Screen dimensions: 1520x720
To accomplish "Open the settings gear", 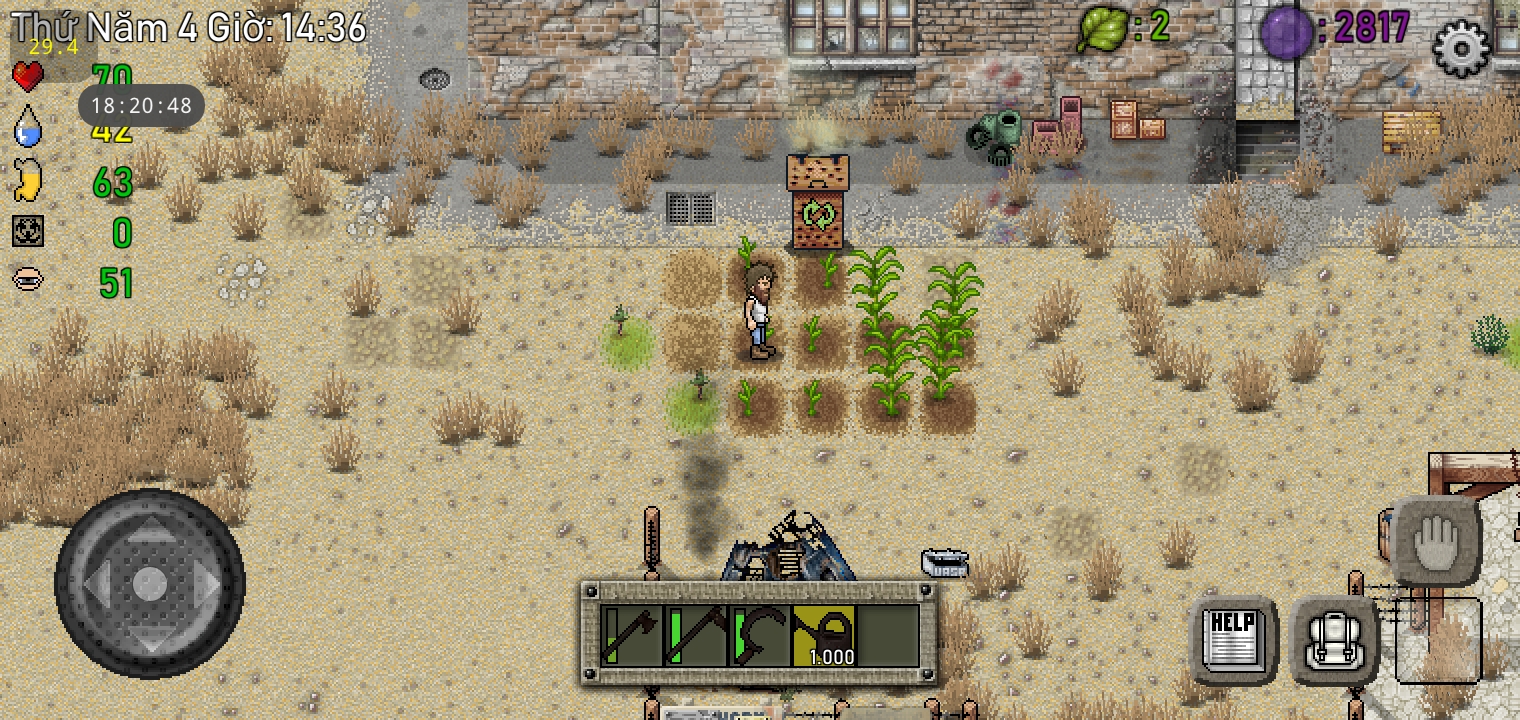I will point(1461,47).
